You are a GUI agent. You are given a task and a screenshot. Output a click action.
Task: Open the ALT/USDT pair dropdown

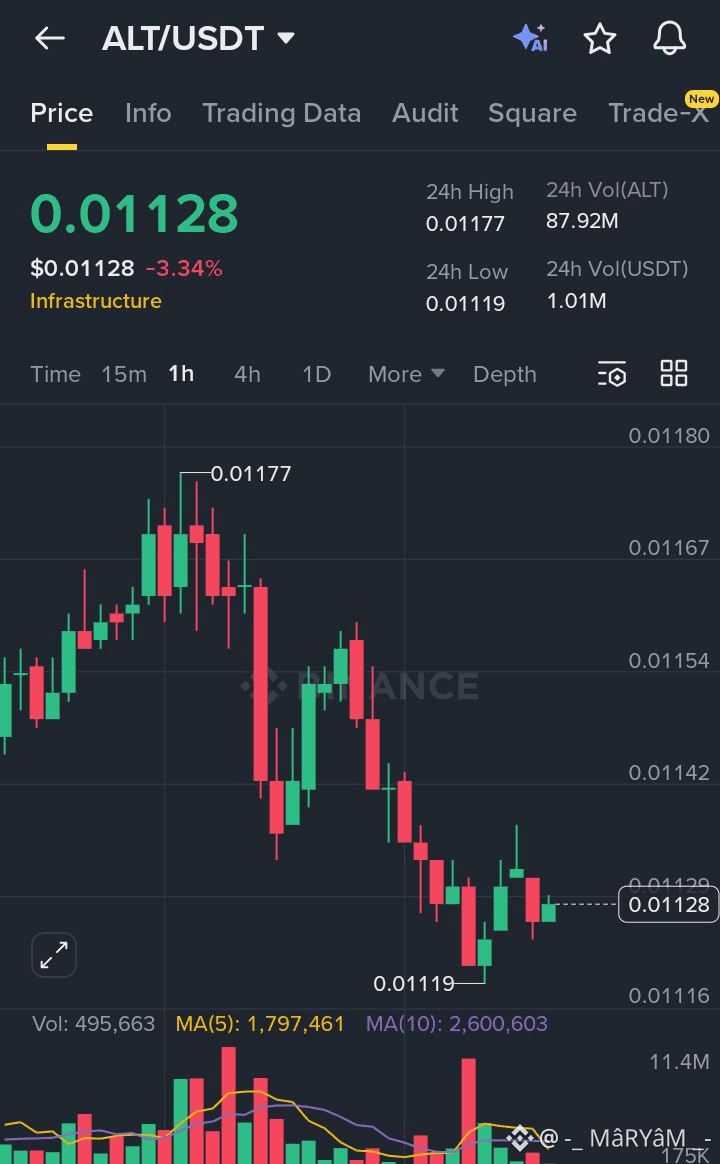point(198,38)
